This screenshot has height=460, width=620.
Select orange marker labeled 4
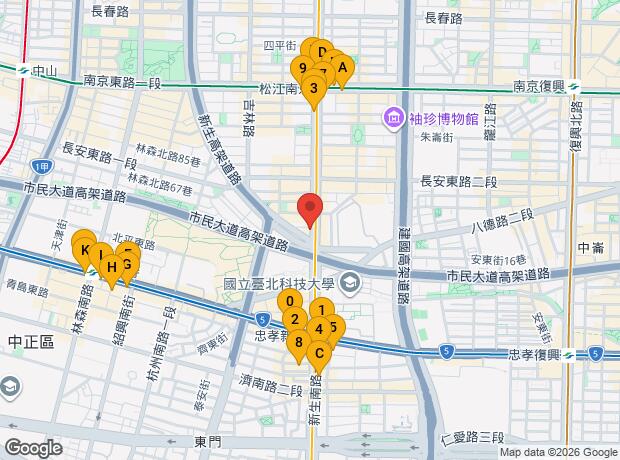point(319,329)
